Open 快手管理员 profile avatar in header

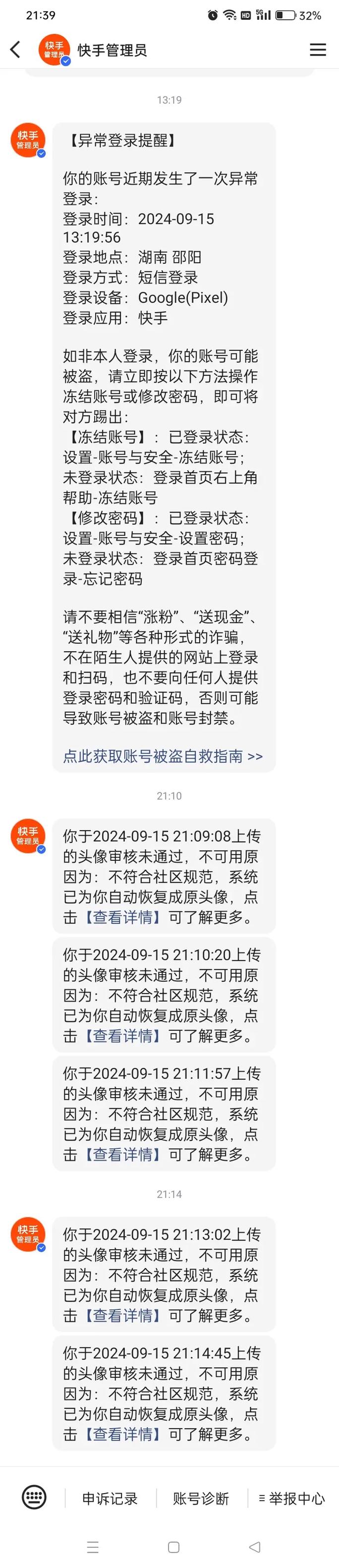click(54, 49)
